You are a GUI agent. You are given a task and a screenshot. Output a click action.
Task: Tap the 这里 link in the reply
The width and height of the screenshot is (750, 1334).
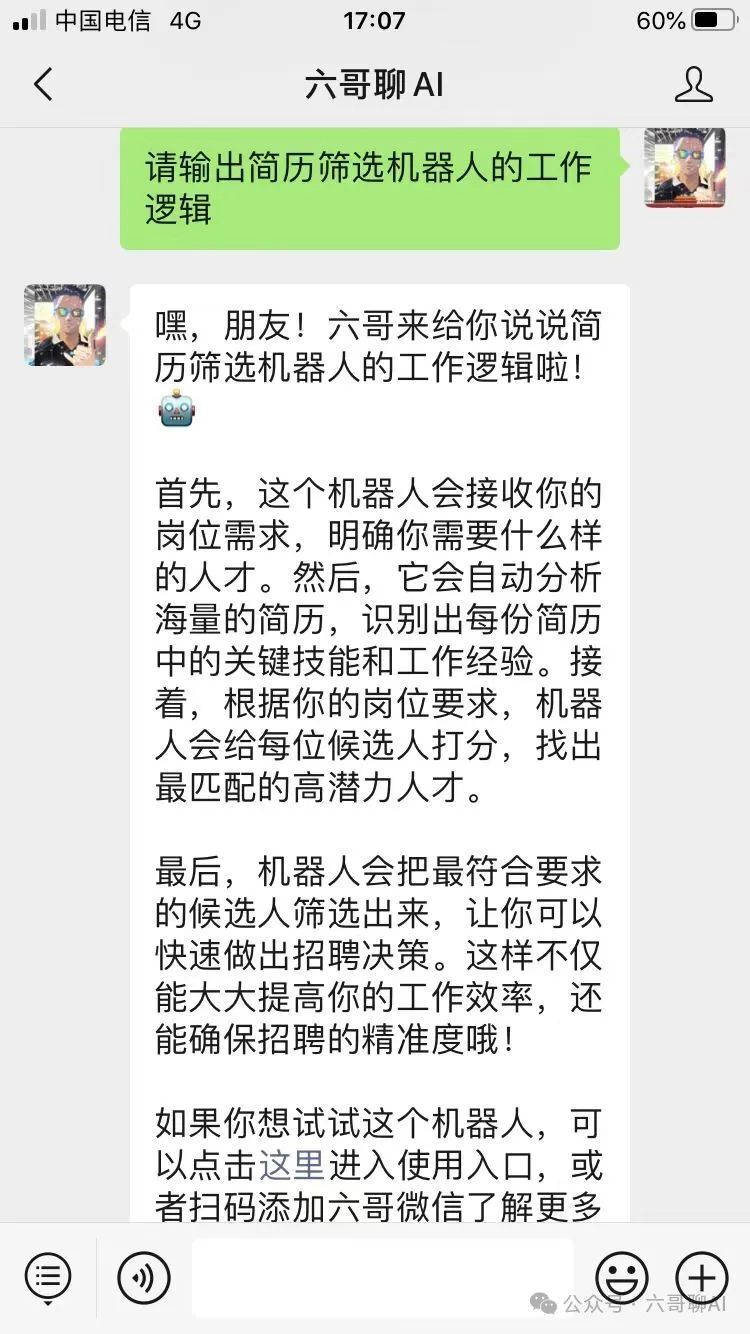tap(291, 1165)
